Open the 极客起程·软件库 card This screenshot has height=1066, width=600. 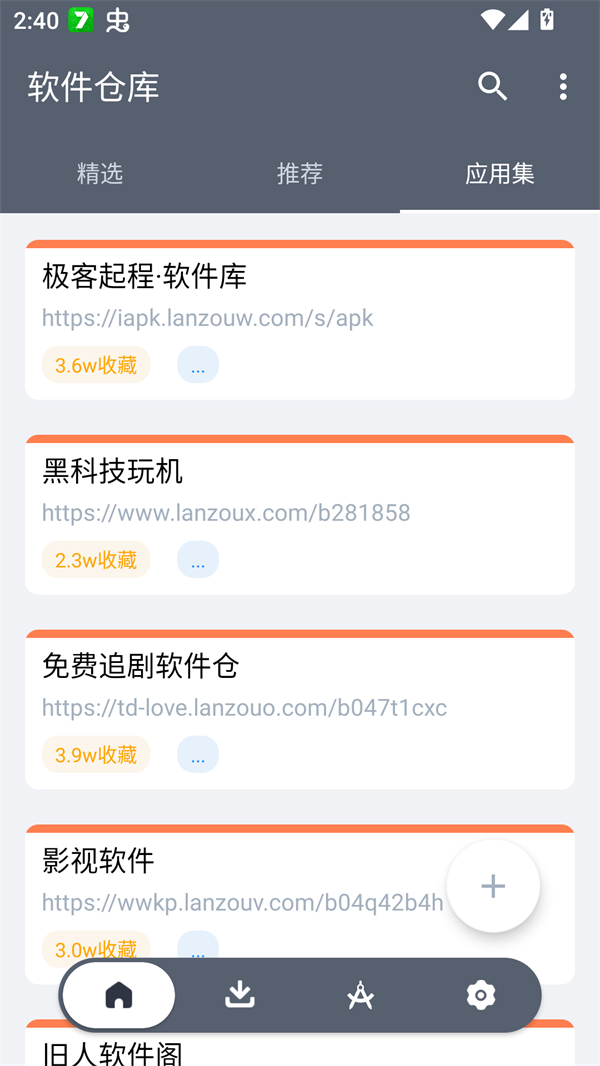click(300, 296)
